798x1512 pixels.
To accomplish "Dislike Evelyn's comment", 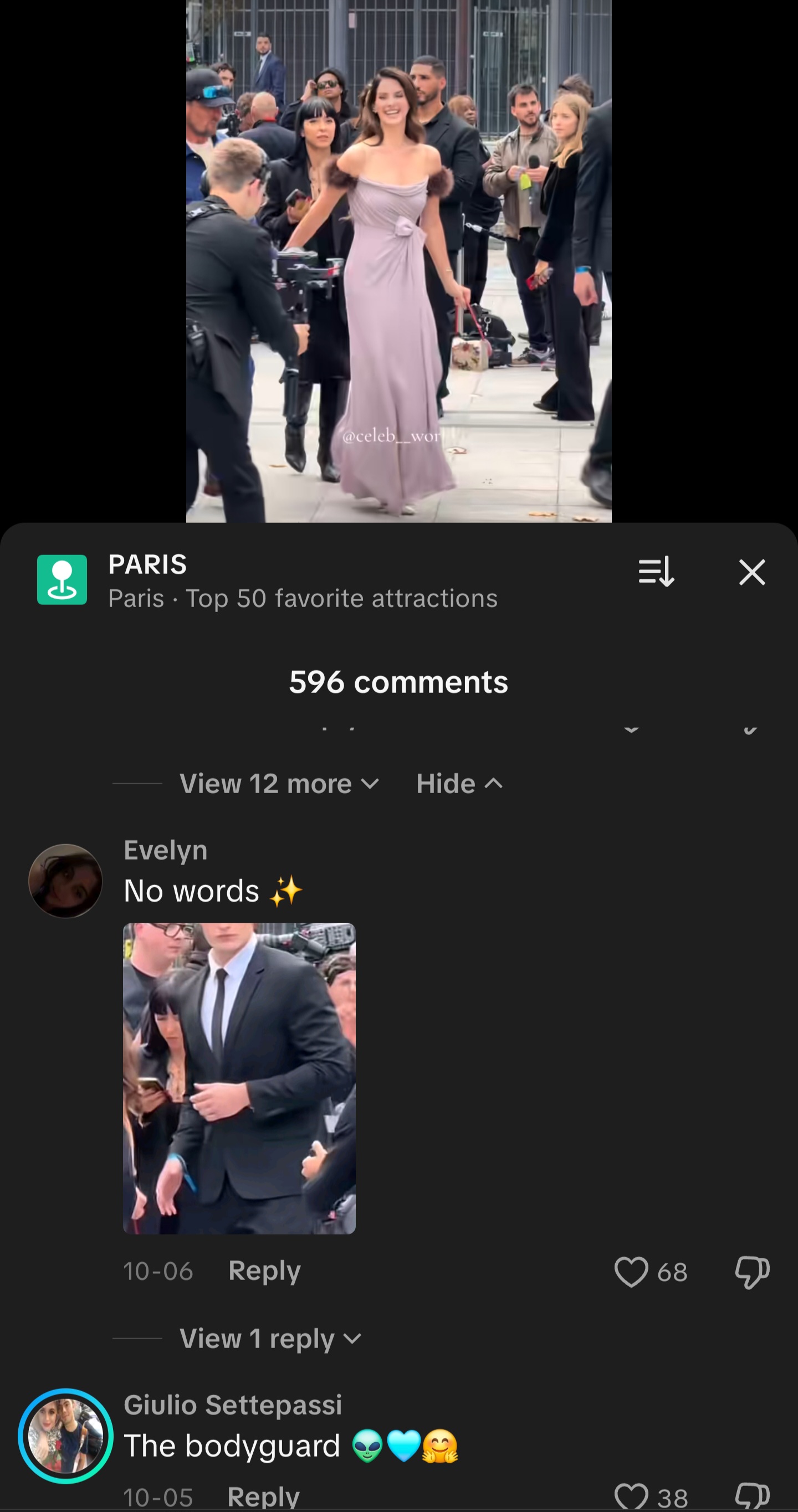I will click(x=751, y=1272).
